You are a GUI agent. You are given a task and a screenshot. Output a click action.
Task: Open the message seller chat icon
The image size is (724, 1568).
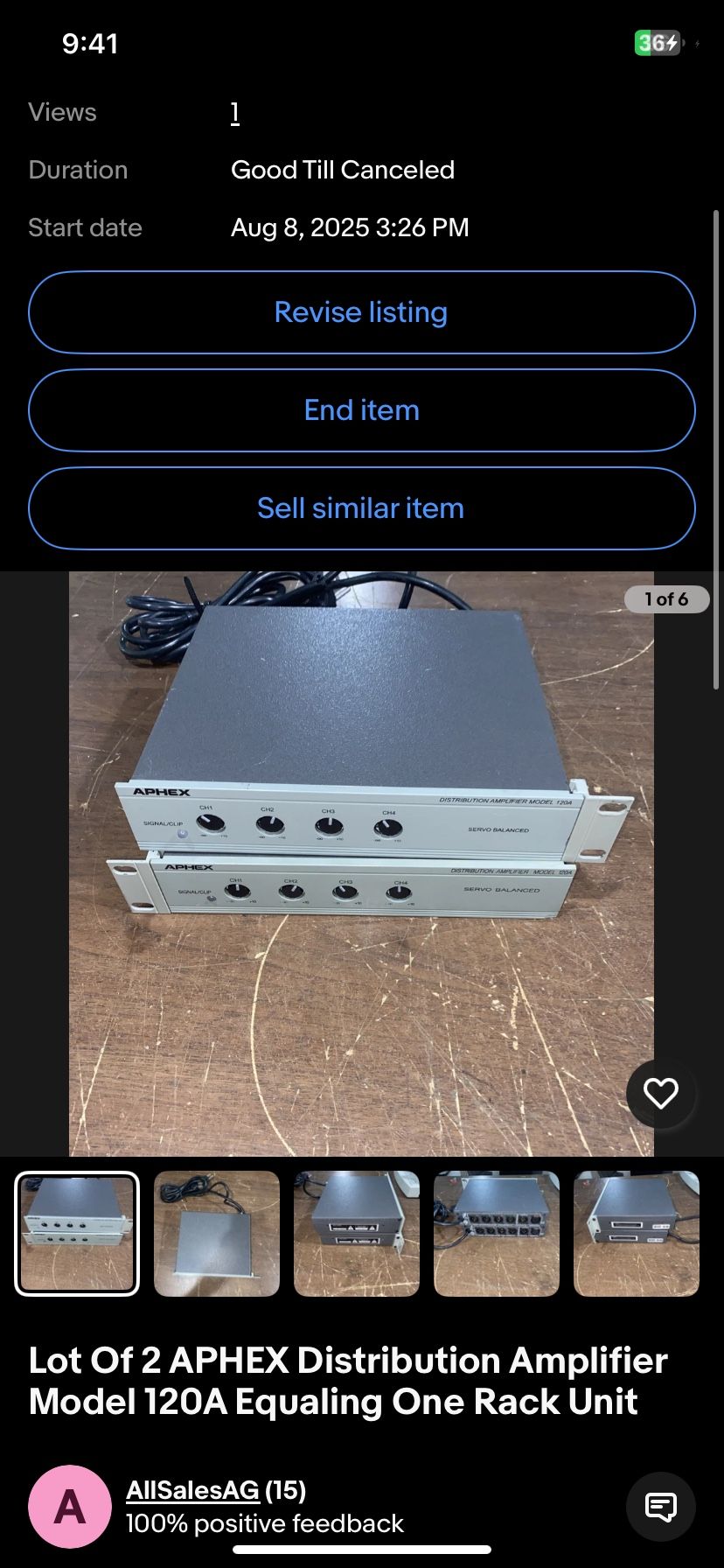(x=660, y=1507)
